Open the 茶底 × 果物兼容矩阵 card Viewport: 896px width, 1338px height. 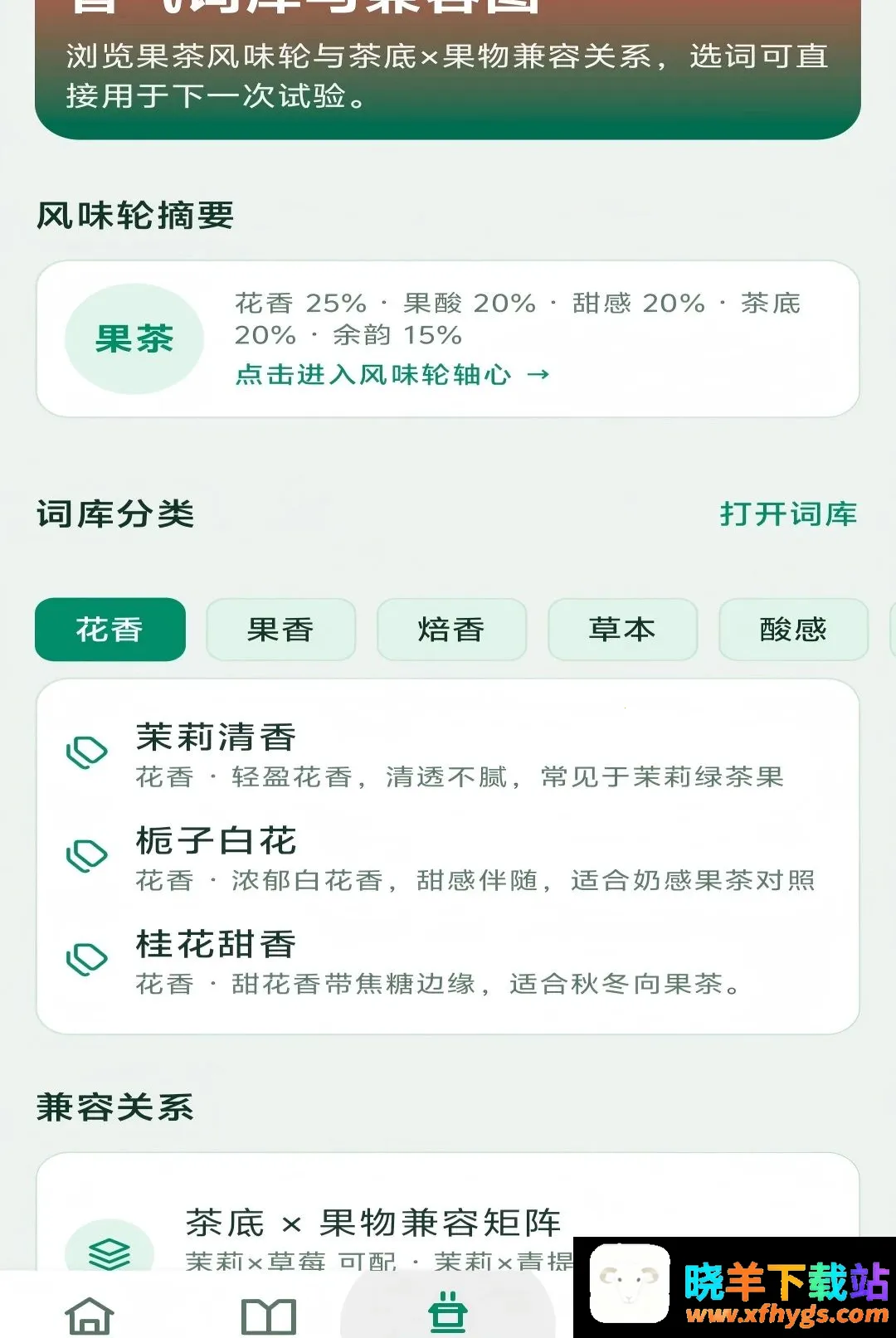(448, 1211)
